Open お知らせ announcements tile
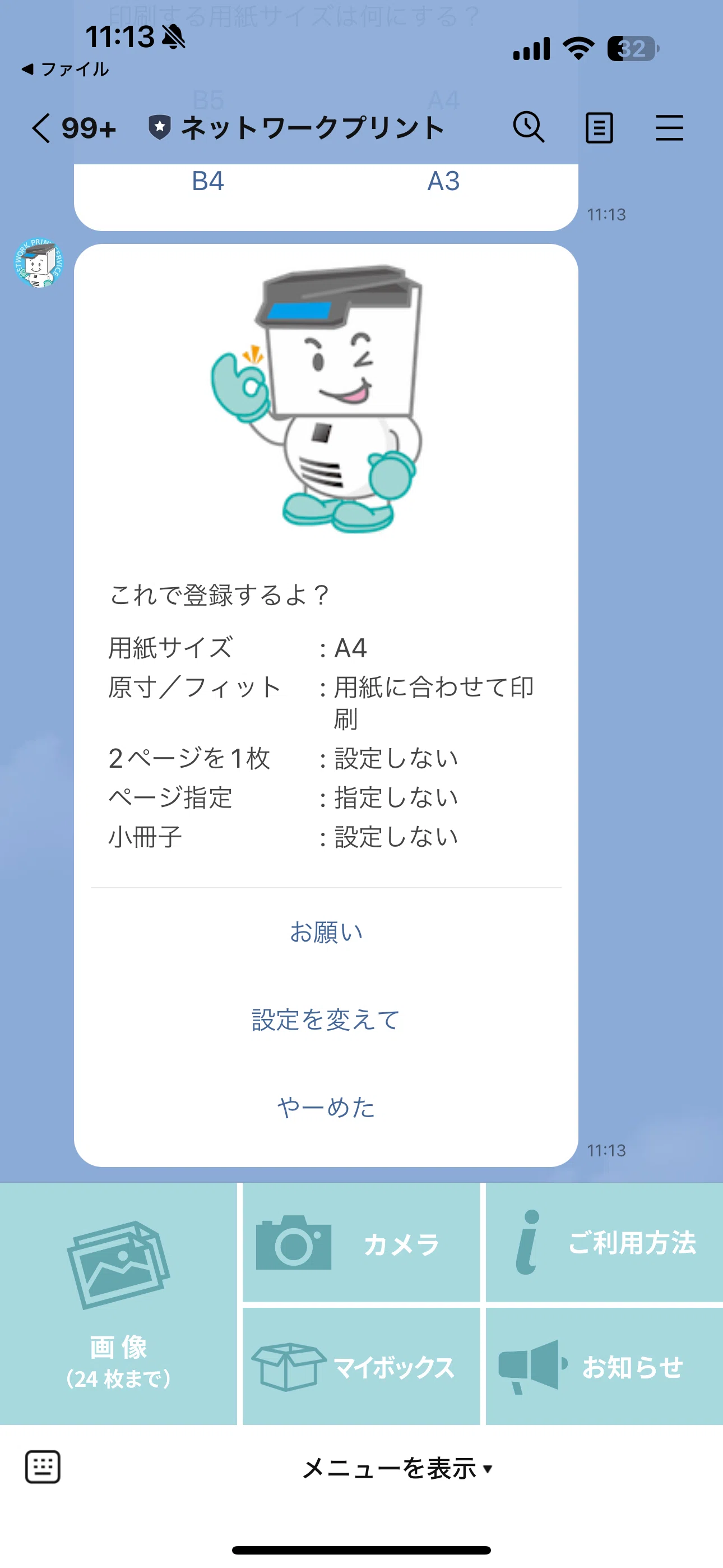This screenshot has width=723, height=1568. (604, 1367)
